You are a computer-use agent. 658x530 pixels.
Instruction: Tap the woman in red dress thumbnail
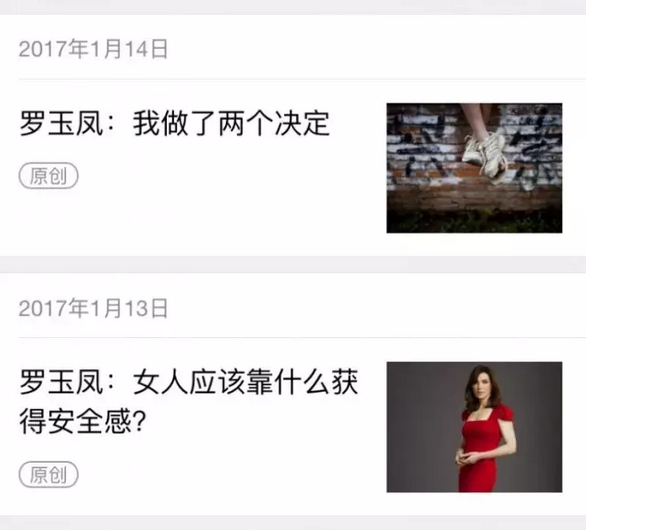pyautogui.click(x=474, y=427)
